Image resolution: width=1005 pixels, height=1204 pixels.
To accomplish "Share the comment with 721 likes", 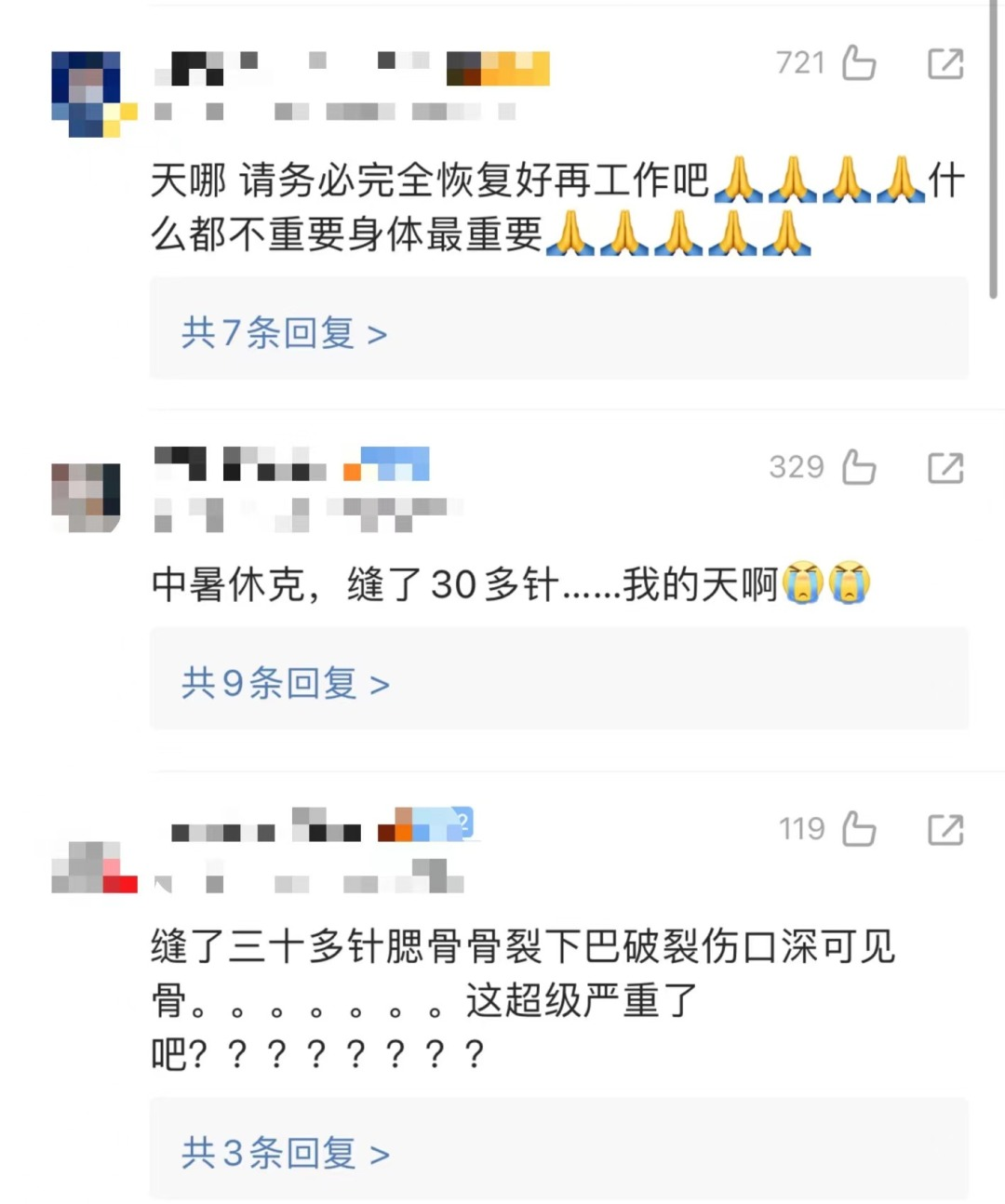I will (945, 63).
